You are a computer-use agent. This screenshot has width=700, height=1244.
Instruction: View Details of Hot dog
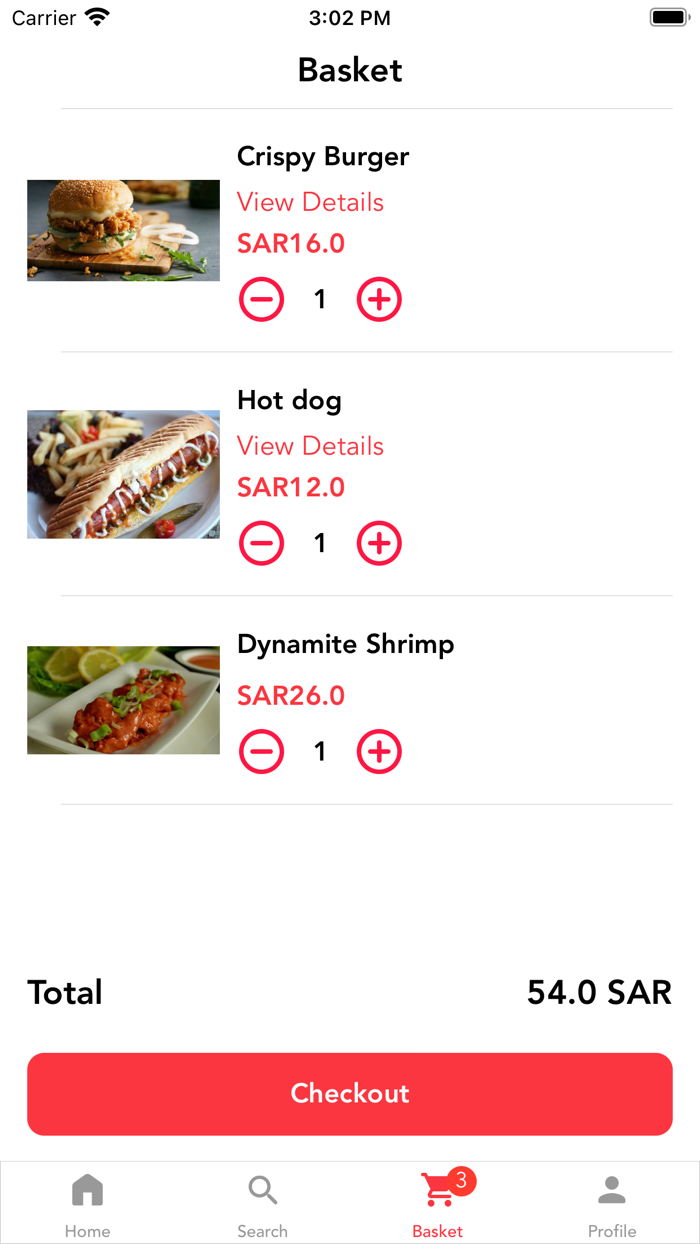310,446
